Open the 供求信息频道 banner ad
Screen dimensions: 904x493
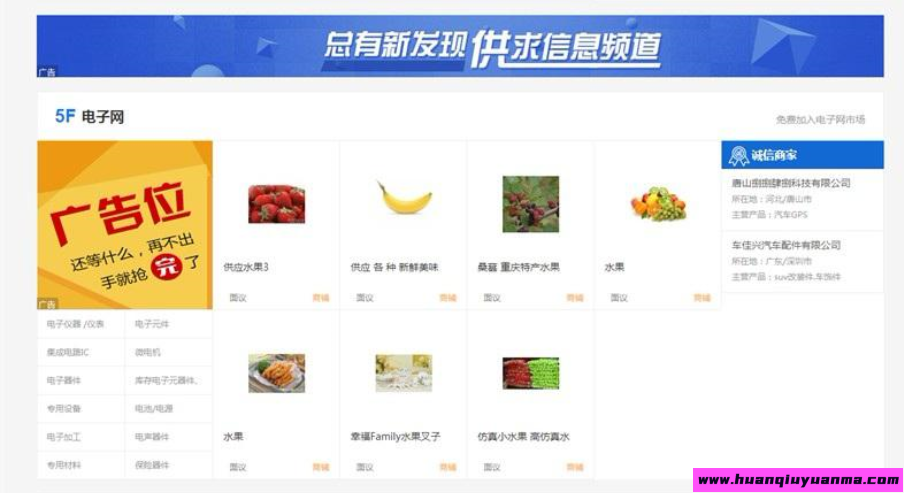pos(460,46)
